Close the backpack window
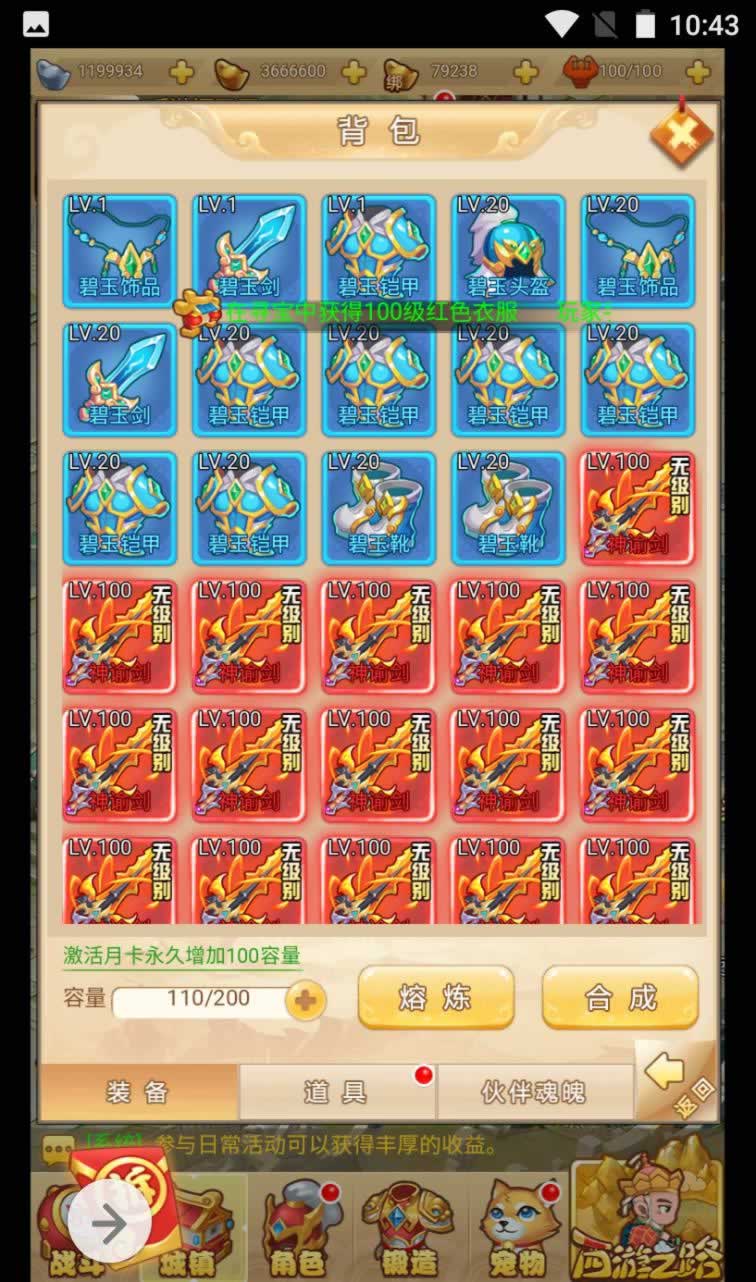Screen dimensions: 756x1282 tap(681, 133)
